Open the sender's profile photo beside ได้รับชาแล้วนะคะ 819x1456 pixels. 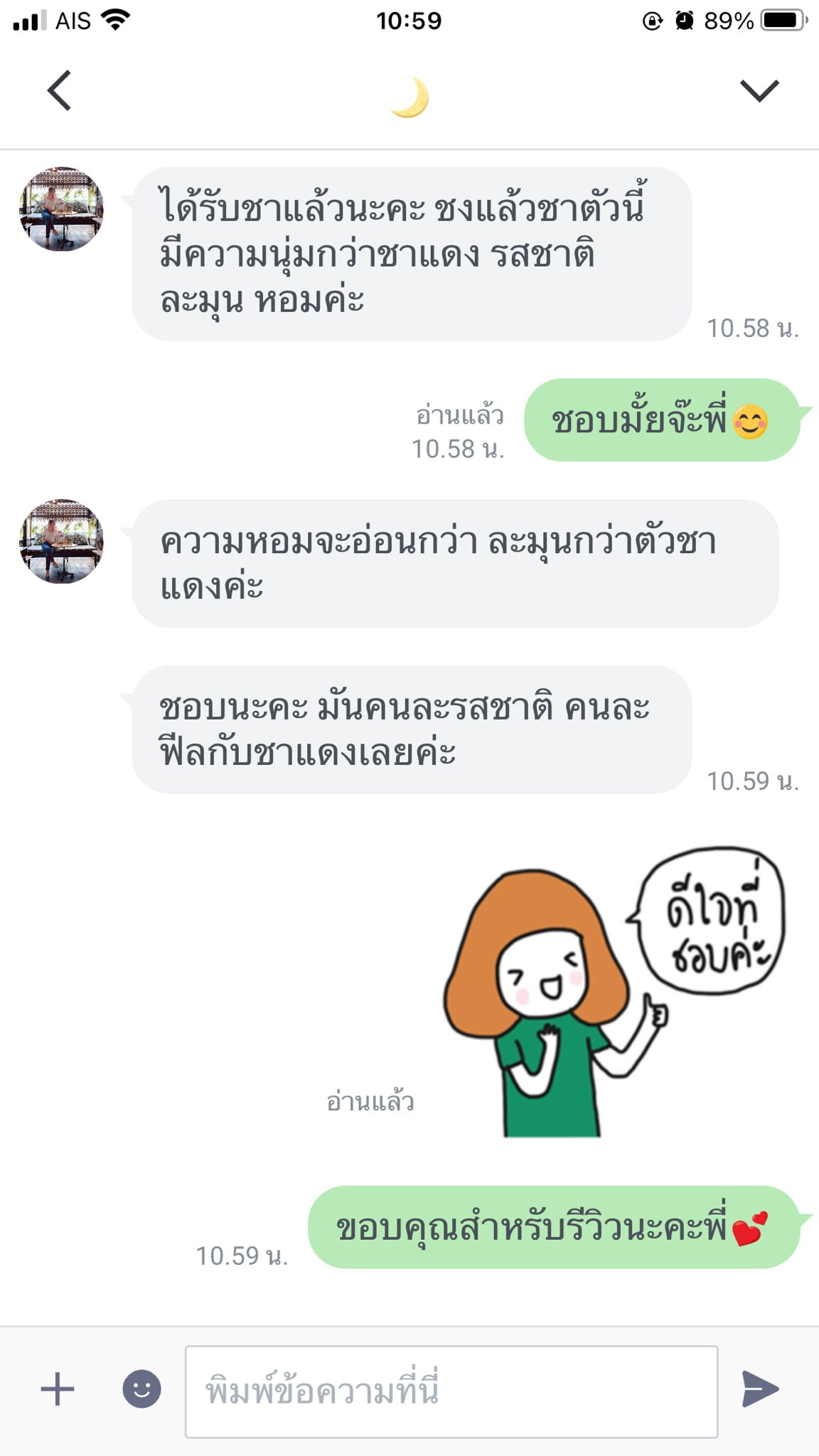coord(61,209)
